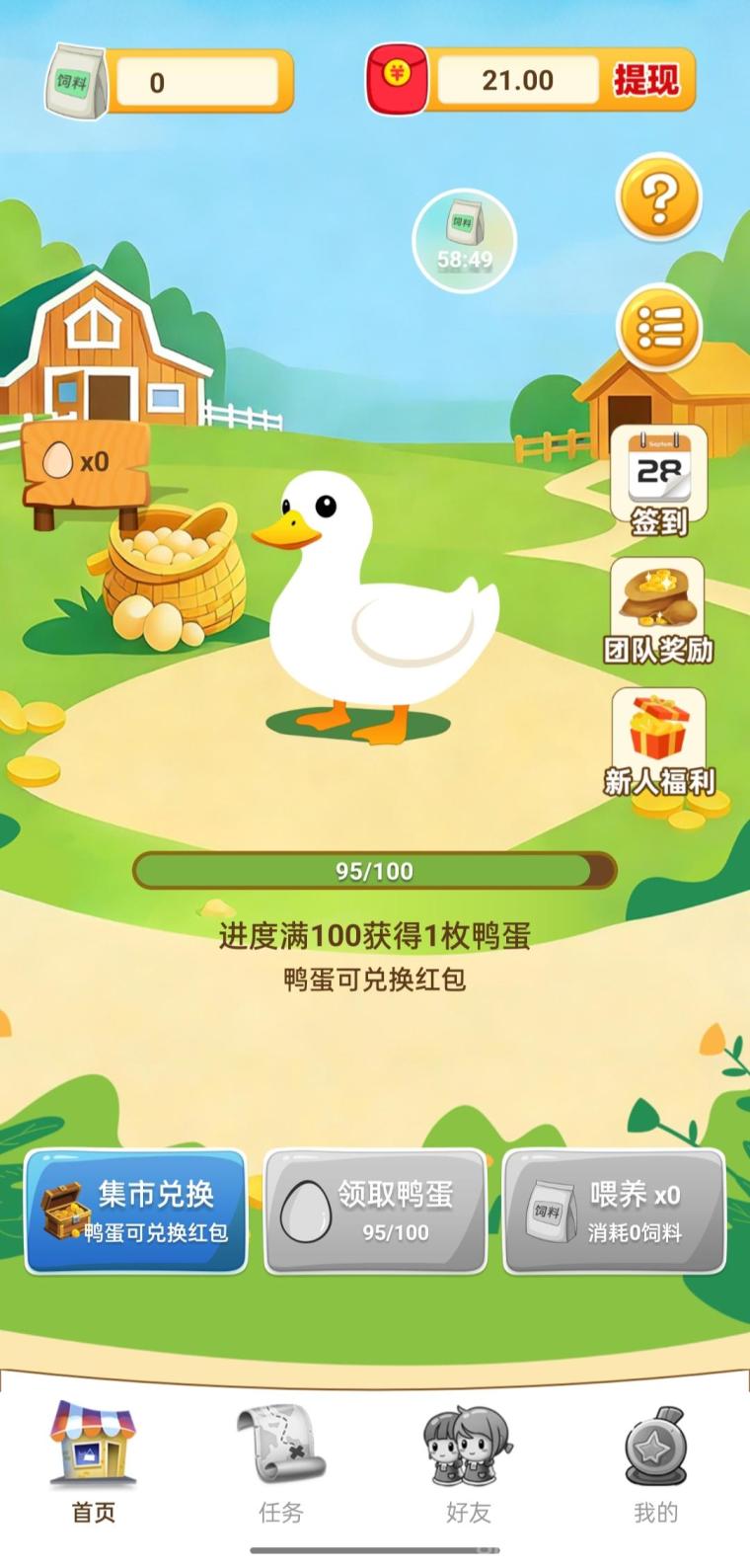Open the 签到 daily check-in
750x1568 pixels.
658,481
